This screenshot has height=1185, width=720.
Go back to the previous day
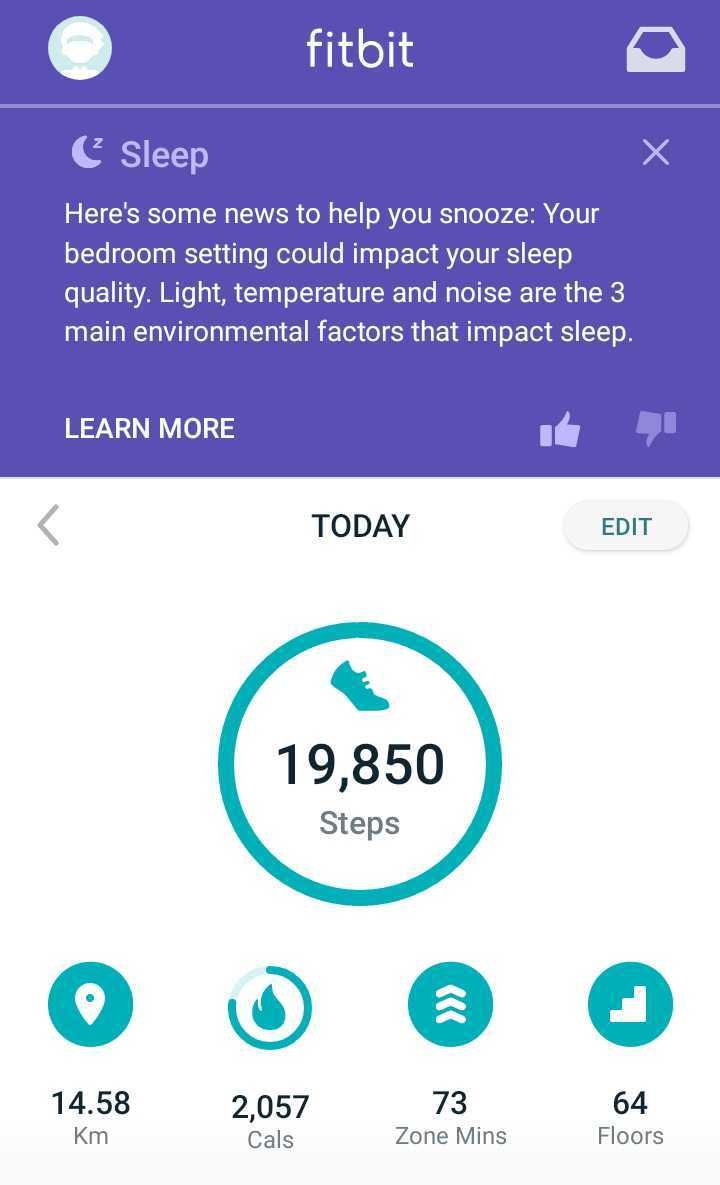(x=48, y=525)
